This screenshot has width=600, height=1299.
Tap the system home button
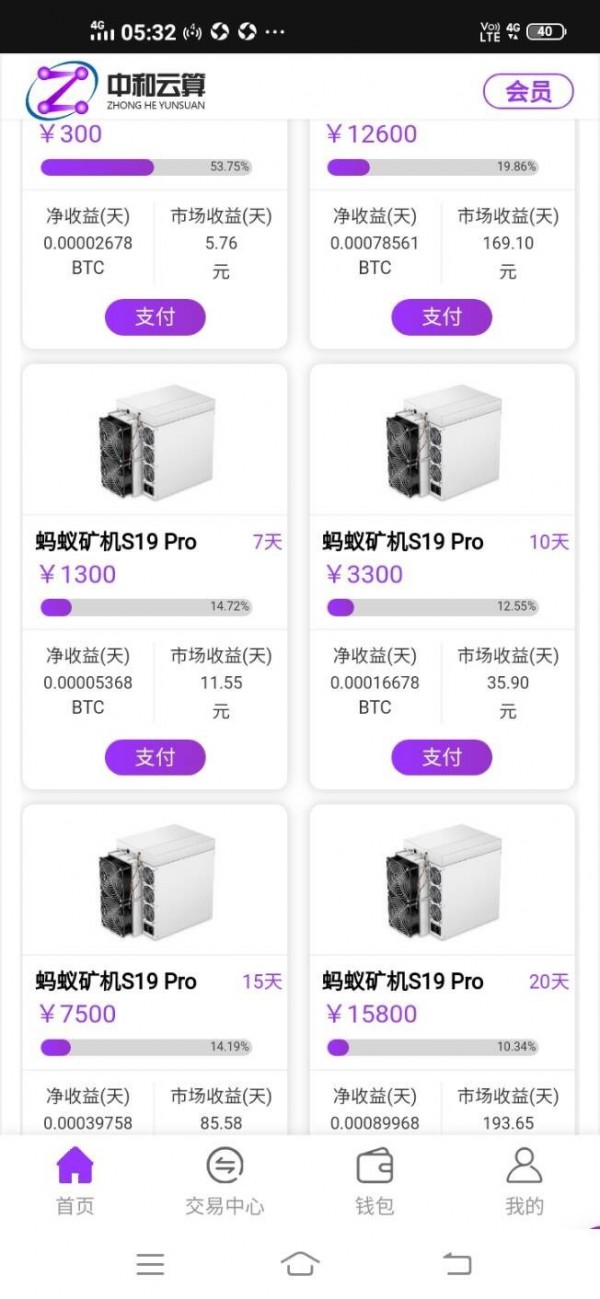[x=300, y=1264]
